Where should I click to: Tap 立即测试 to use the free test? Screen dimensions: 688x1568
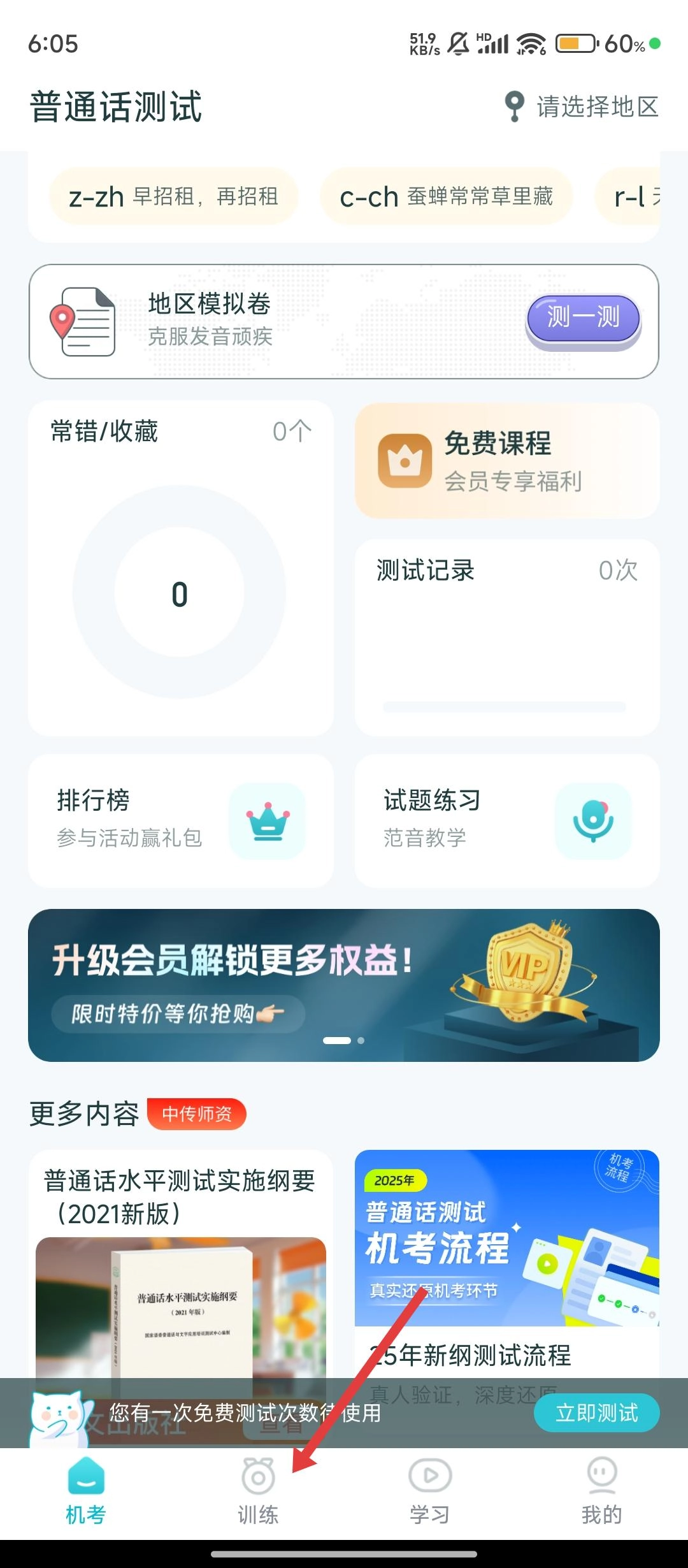coord(596,1413)
